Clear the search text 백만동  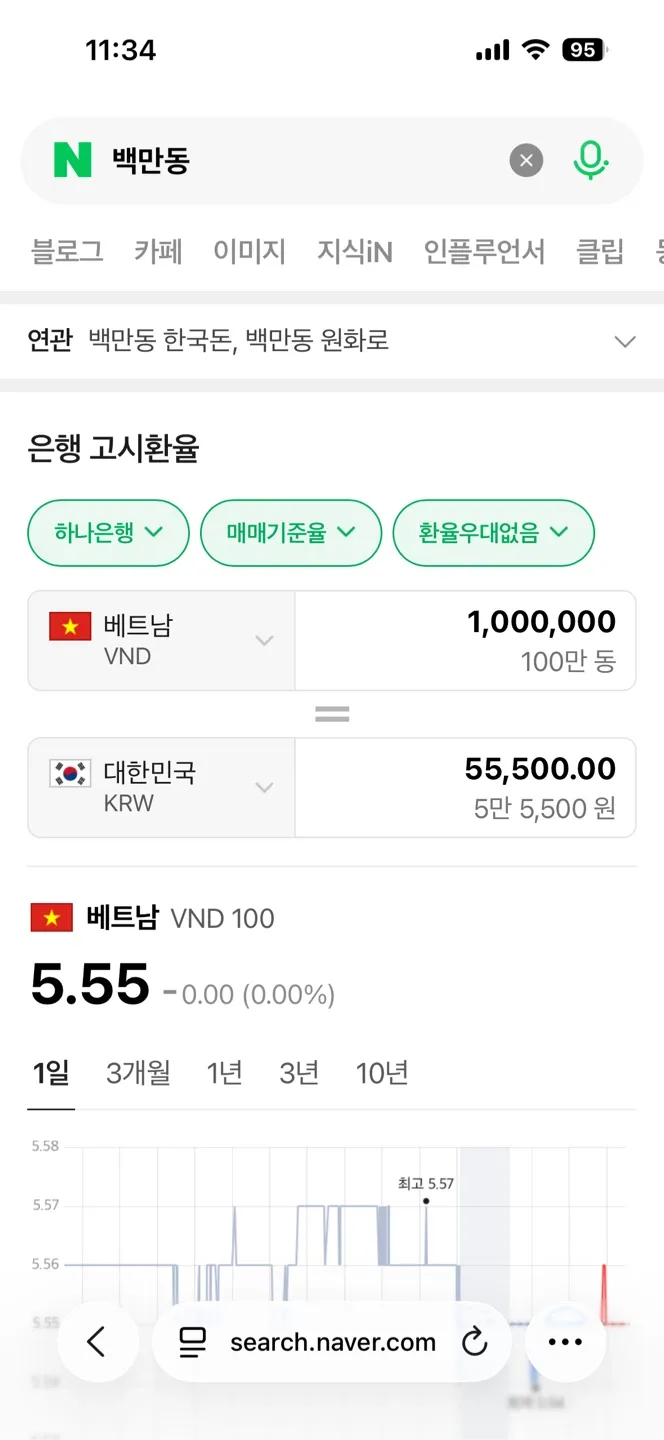point(526,160)
